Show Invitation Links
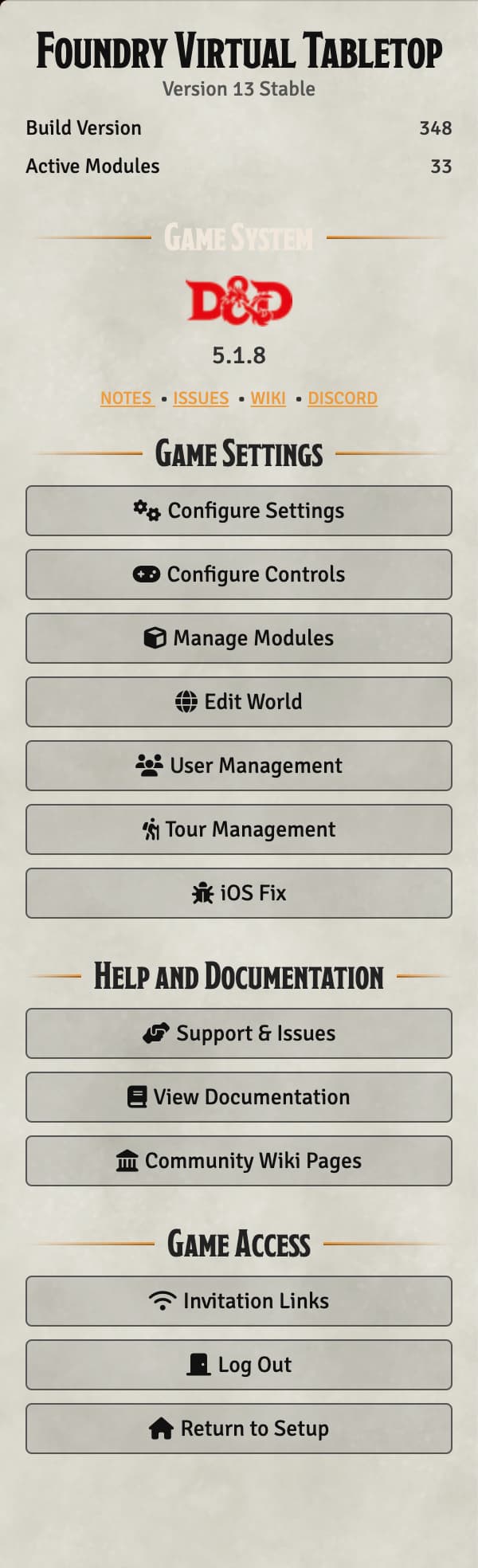The width and height of the screenshot is (478, 1568). pyautogui.click(x=239, y=1301)
